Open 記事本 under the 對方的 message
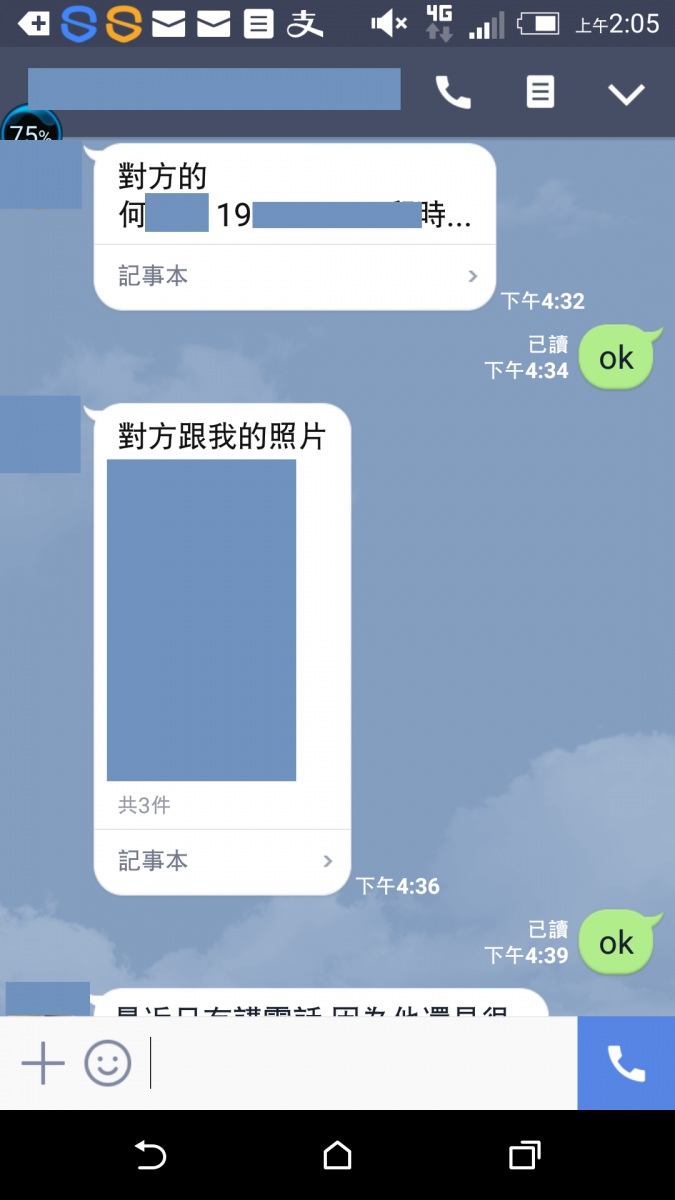Image resolution: width=675 pixels, height=1200 pixels. [295, 276]
